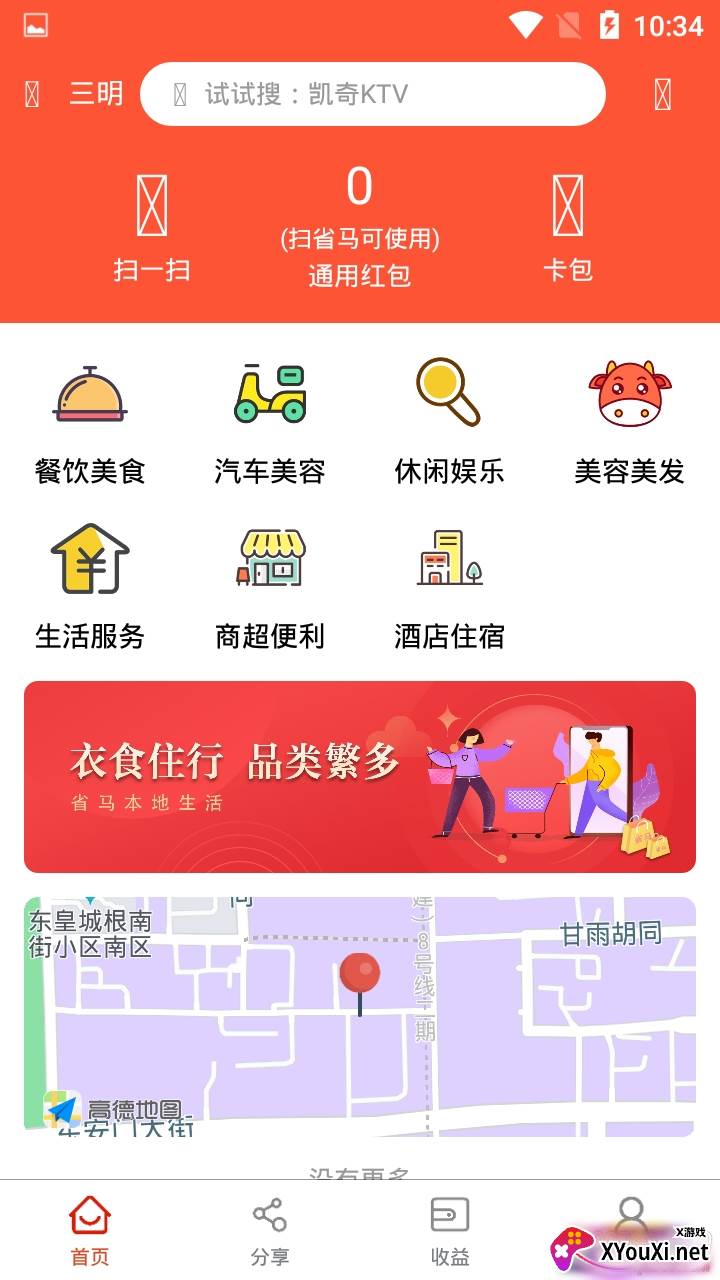Open 扫一扫 scanner
The image size is (720, 1280).
151,229
